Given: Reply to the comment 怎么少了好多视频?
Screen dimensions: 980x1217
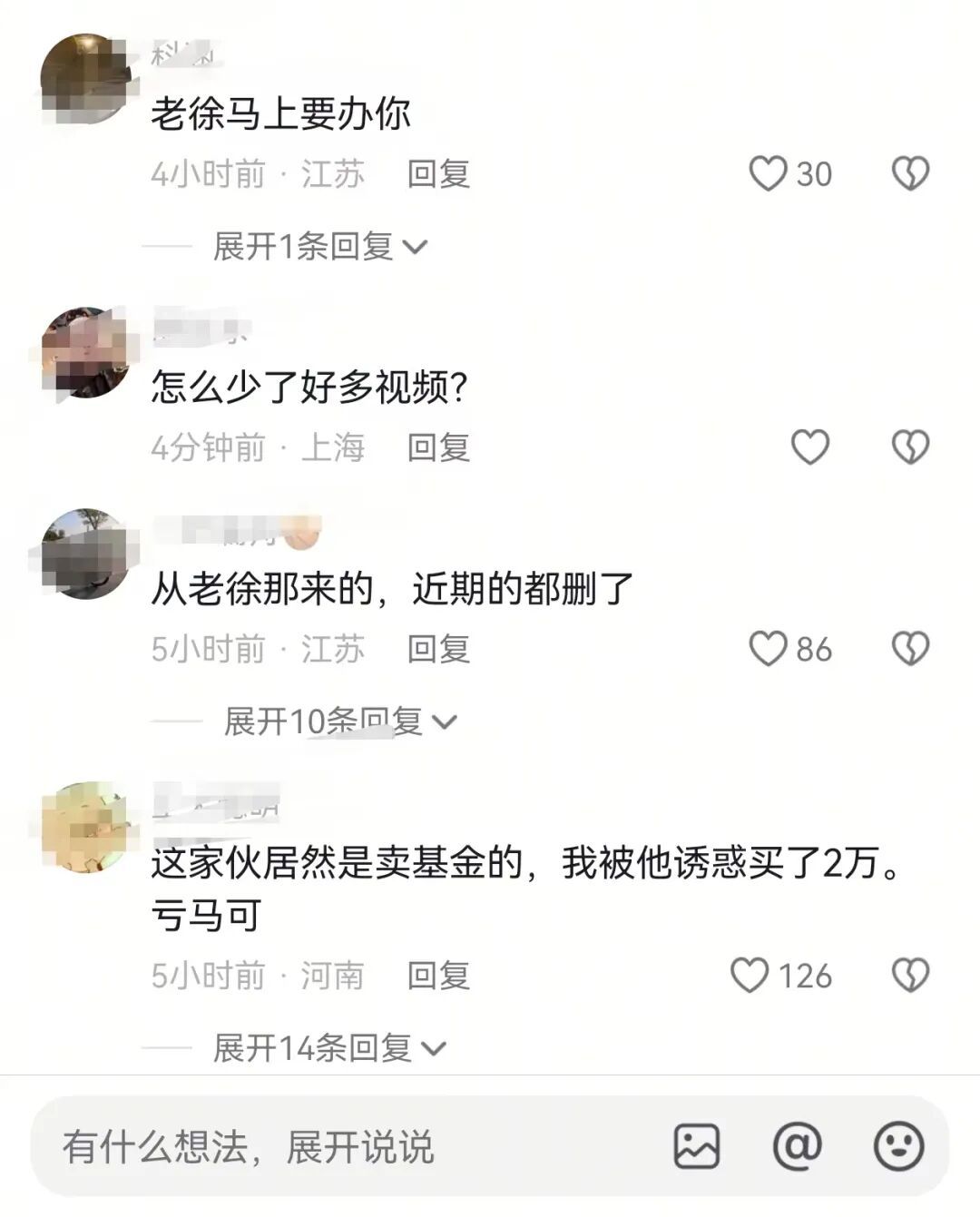Looking at the screenshot, I should [x=438, y=447].
